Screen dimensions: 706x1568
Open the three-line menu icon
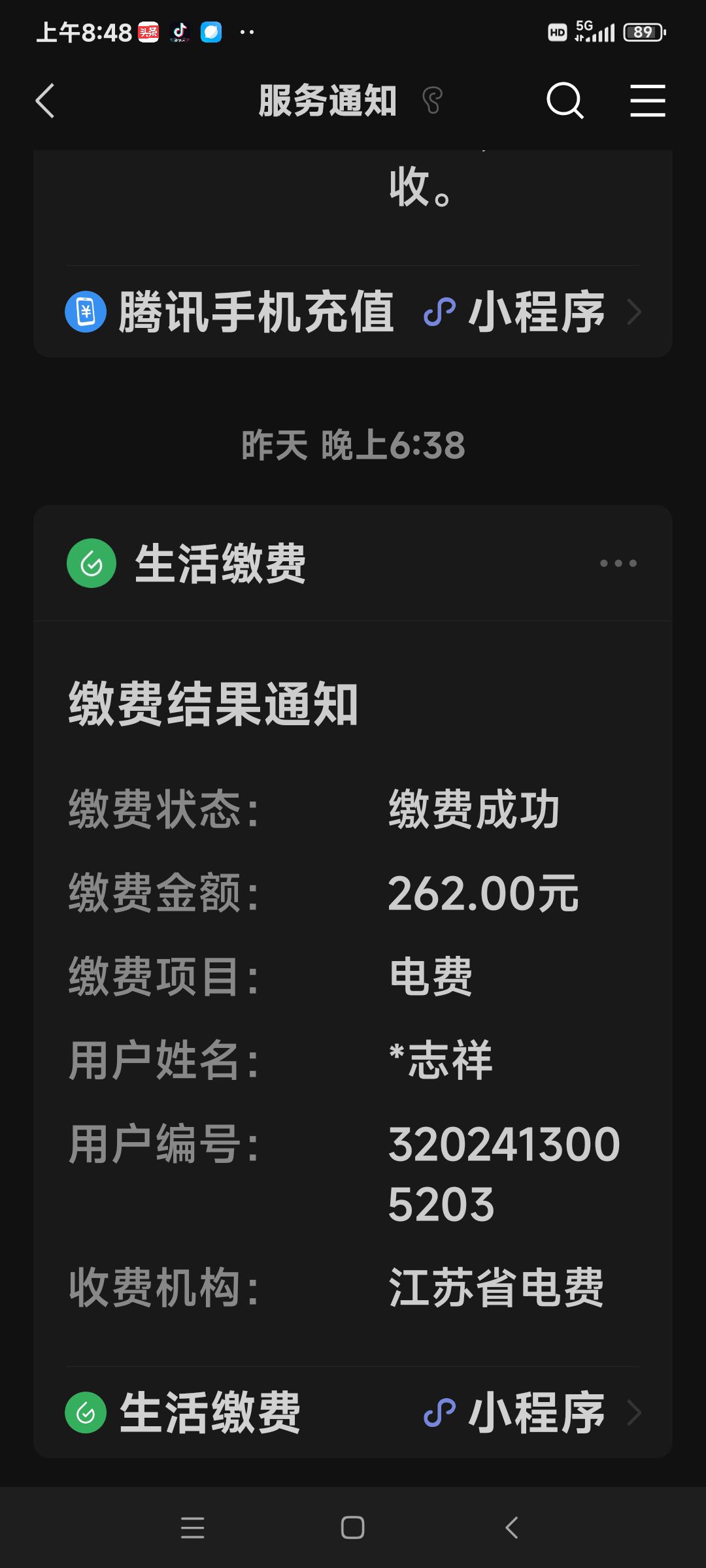647,101
